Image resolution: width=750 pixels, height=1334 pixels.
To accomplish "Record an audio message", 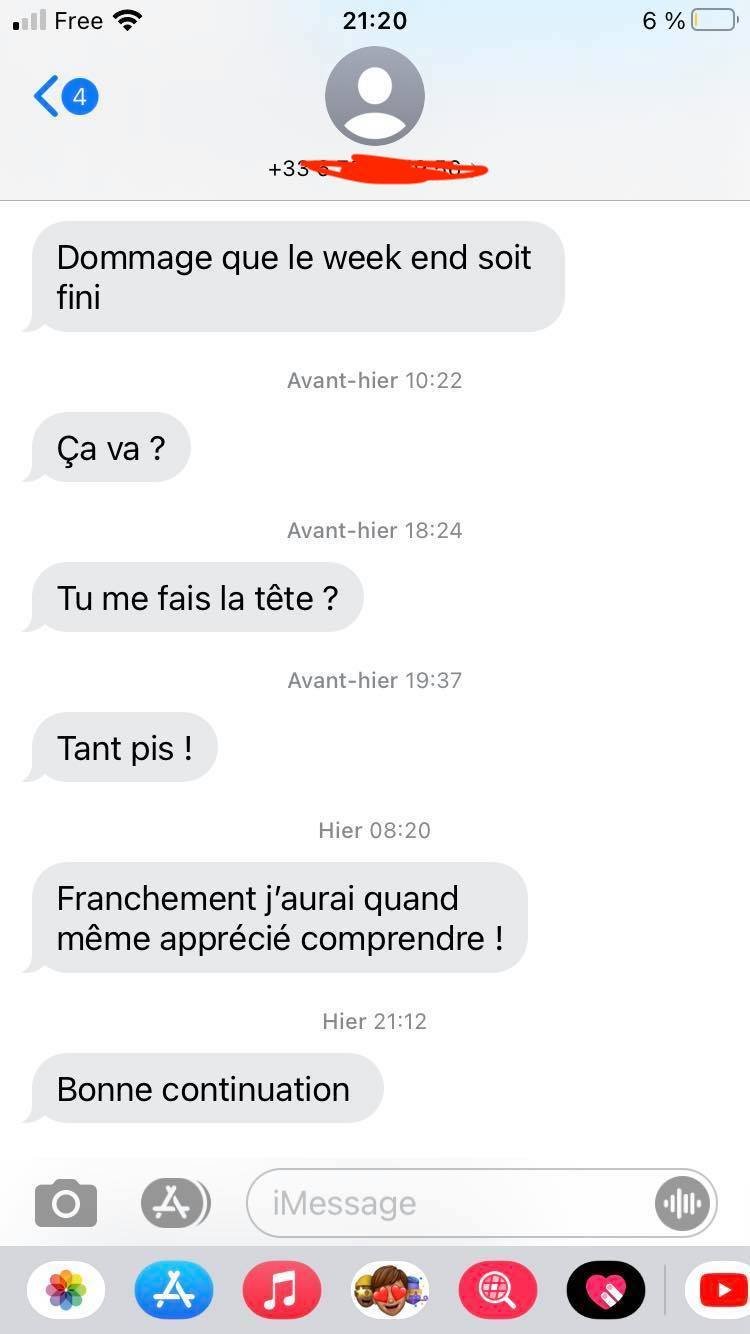I will click(682, 1203).
